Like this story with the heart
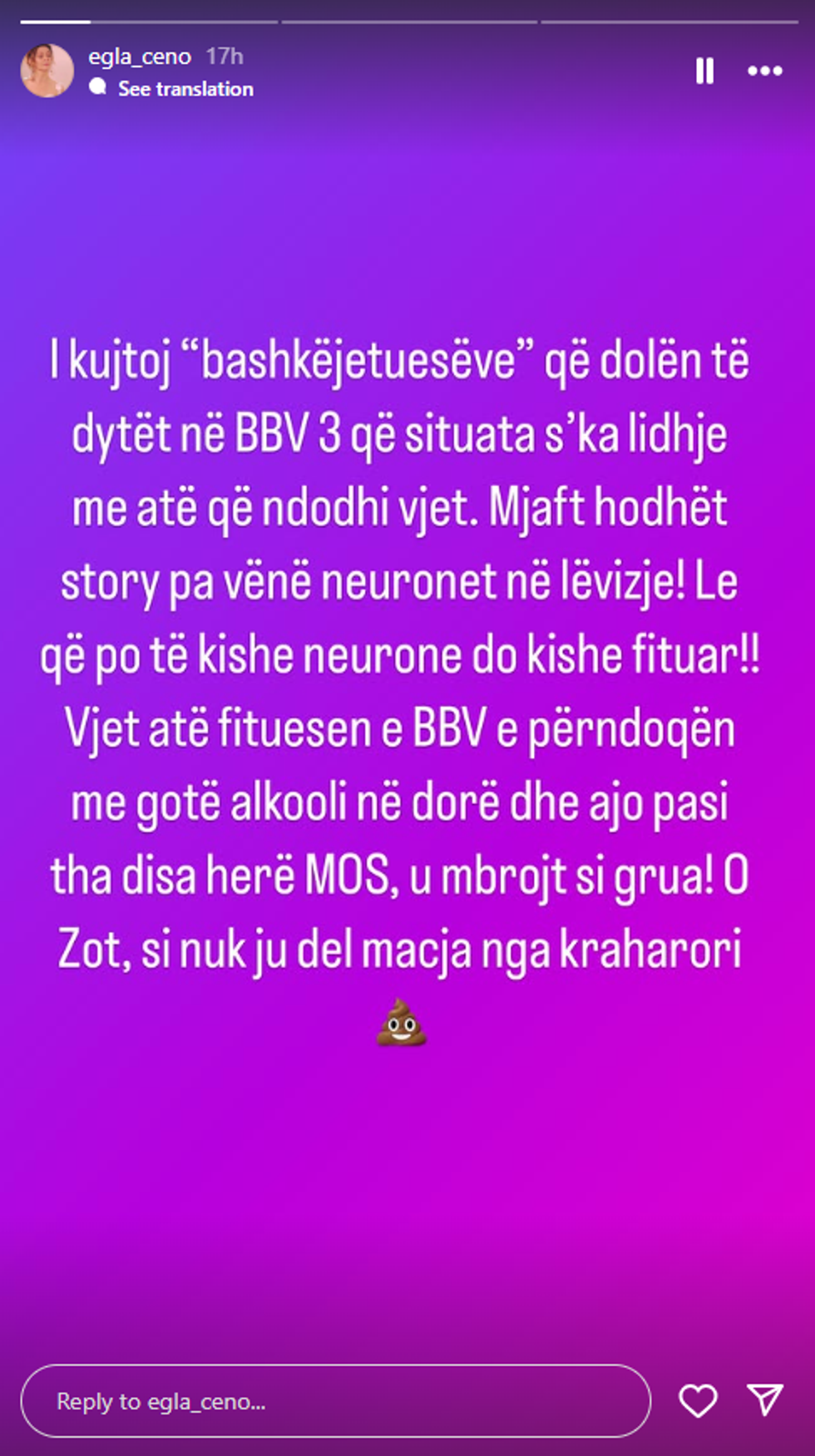 click(x=698, y=1401)
